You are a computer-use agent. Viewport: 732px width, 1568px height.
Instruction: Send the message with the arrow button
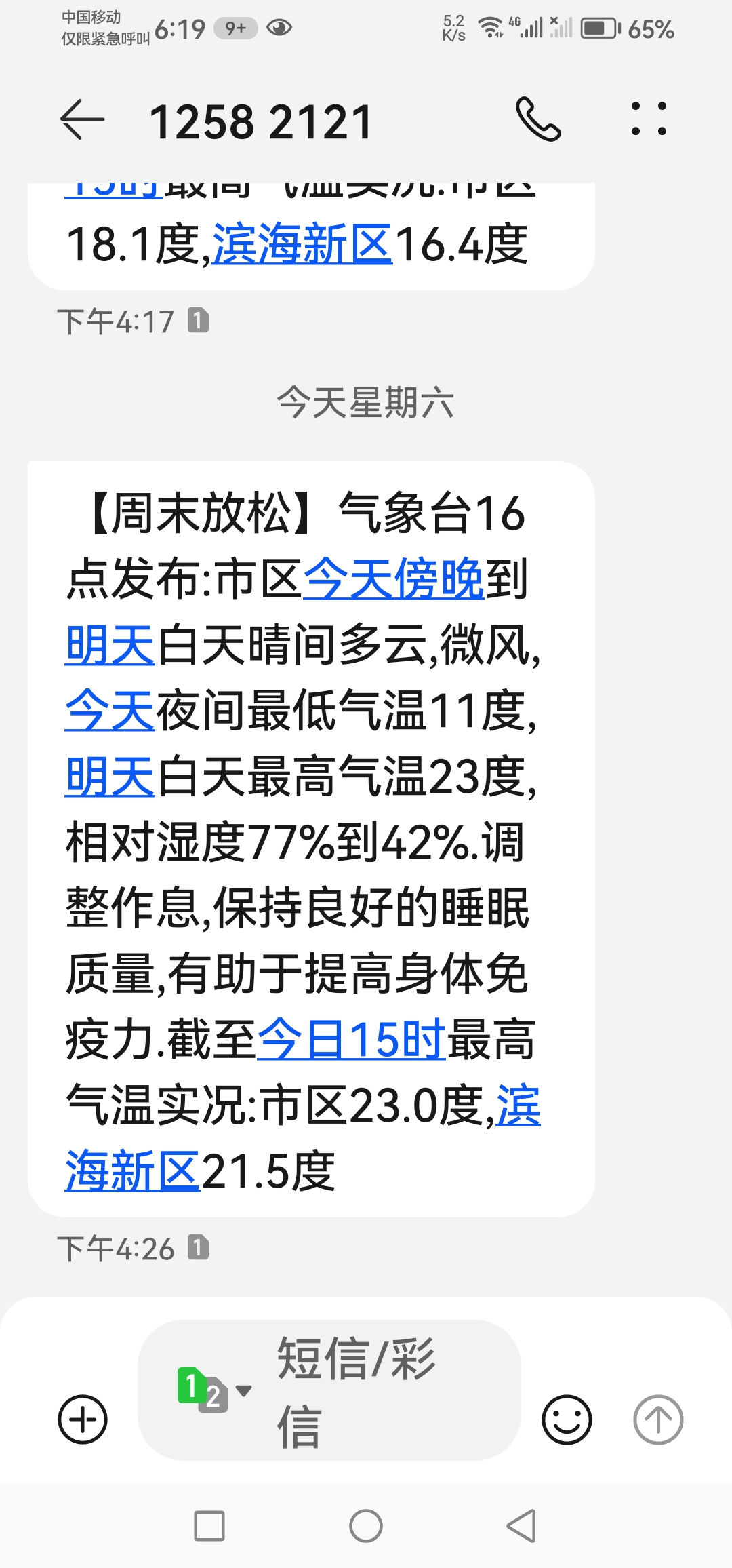pos(657,1419)
